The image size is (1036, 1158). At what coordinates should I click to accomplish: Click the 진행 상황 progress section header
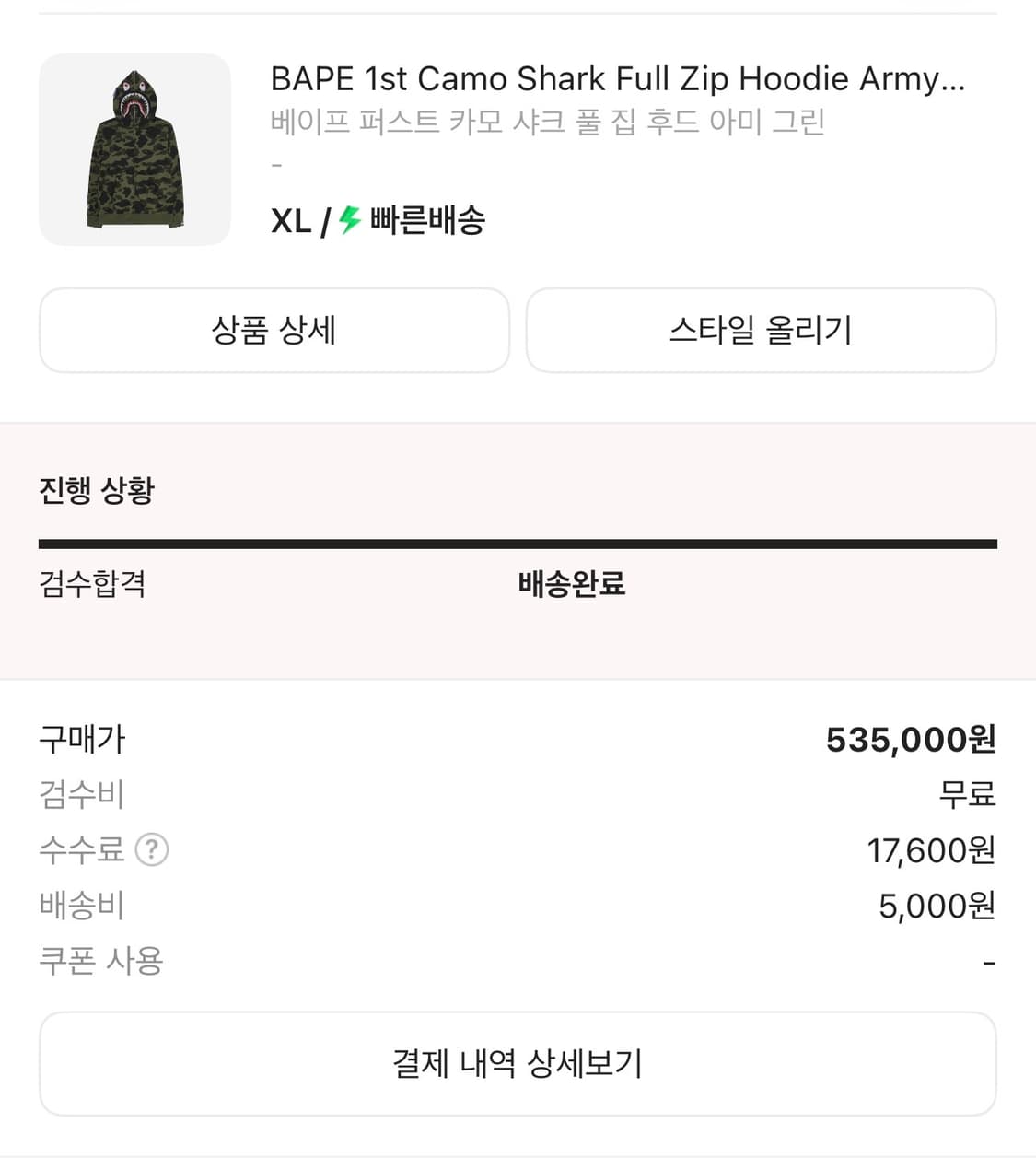tap(97, 490)
